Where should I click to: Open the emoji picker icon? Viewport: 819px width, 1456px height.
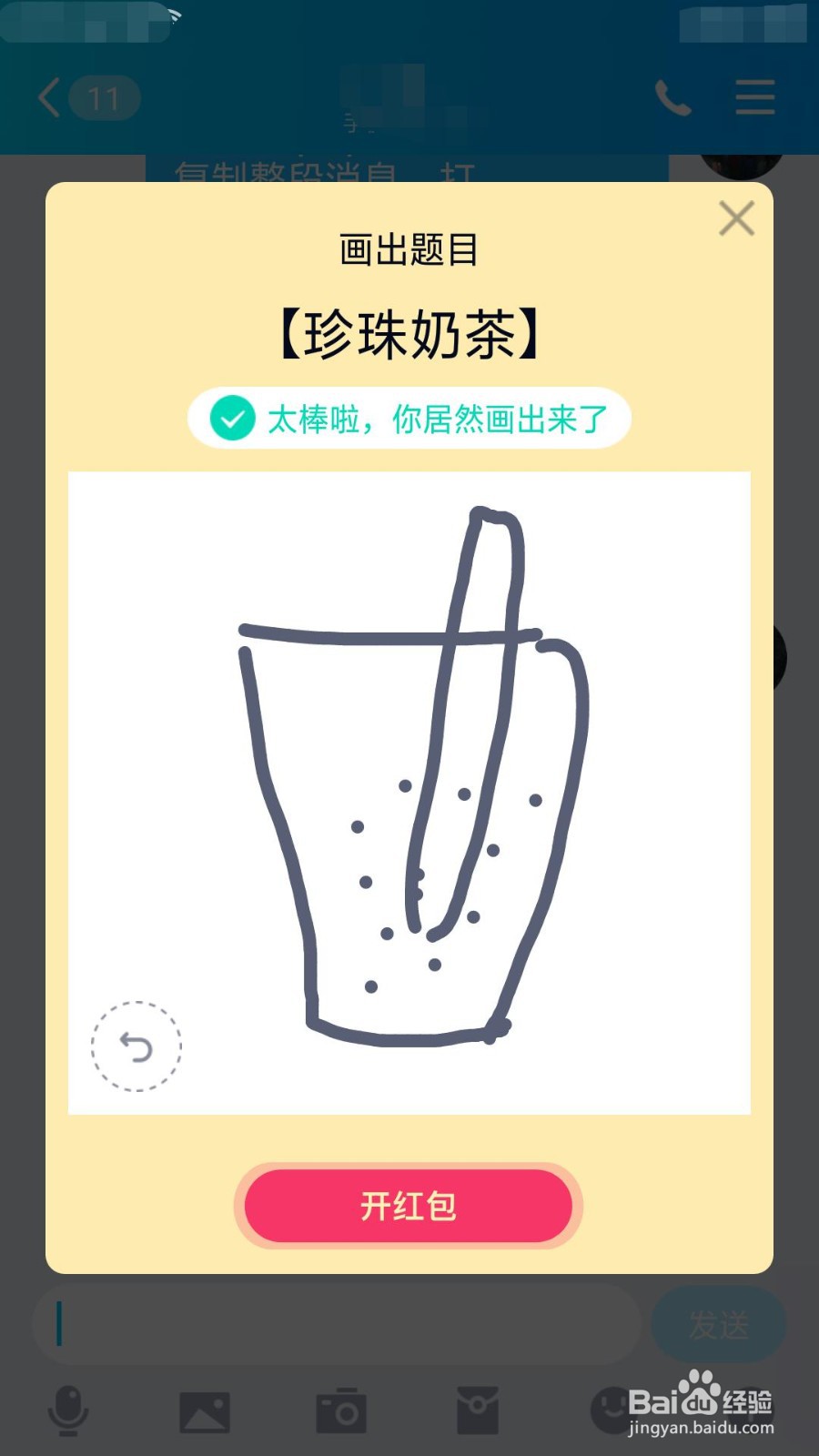click(x=612, y=1409)
